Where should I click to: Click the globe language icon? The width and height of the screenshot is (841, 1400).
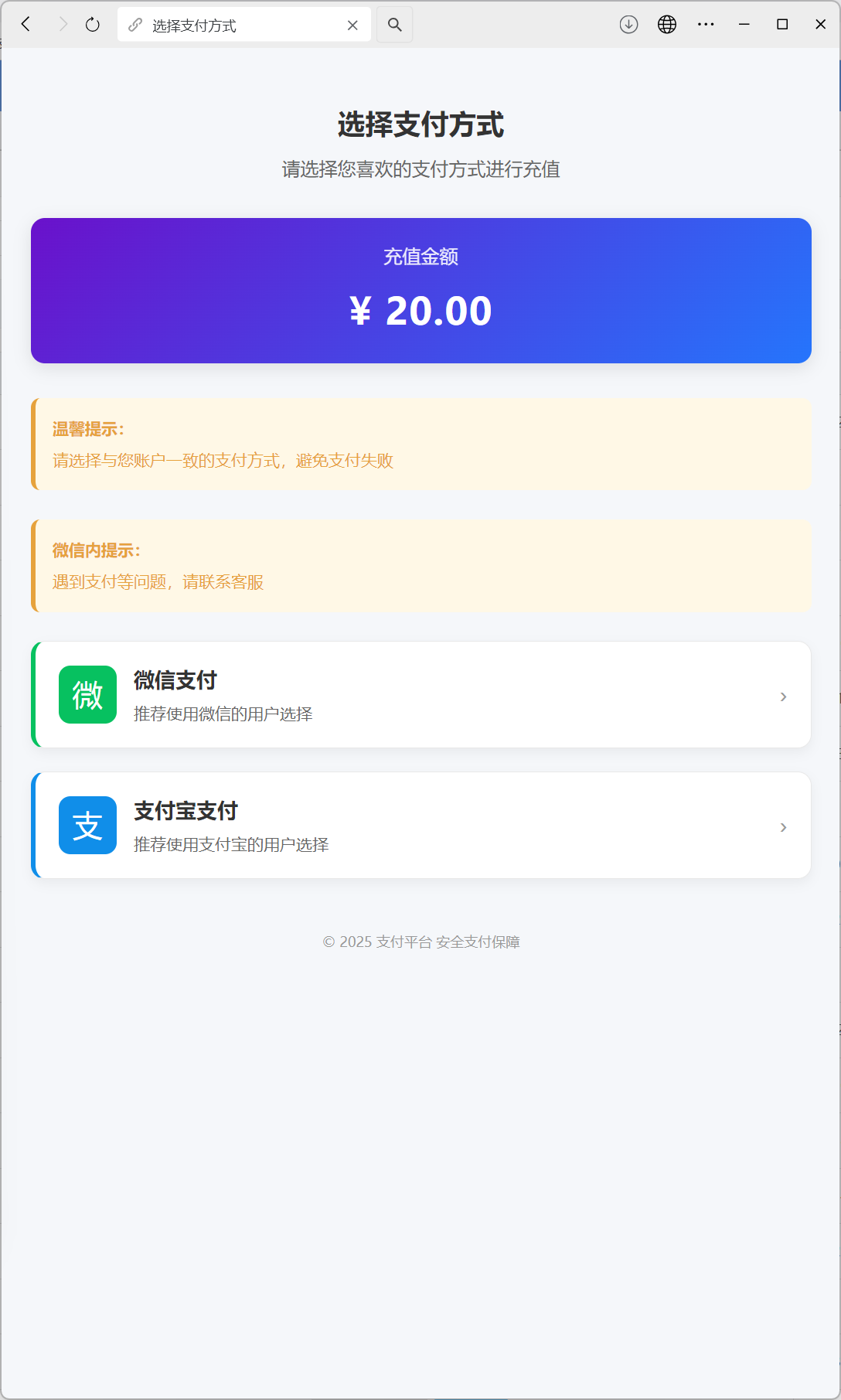(666, 24)
